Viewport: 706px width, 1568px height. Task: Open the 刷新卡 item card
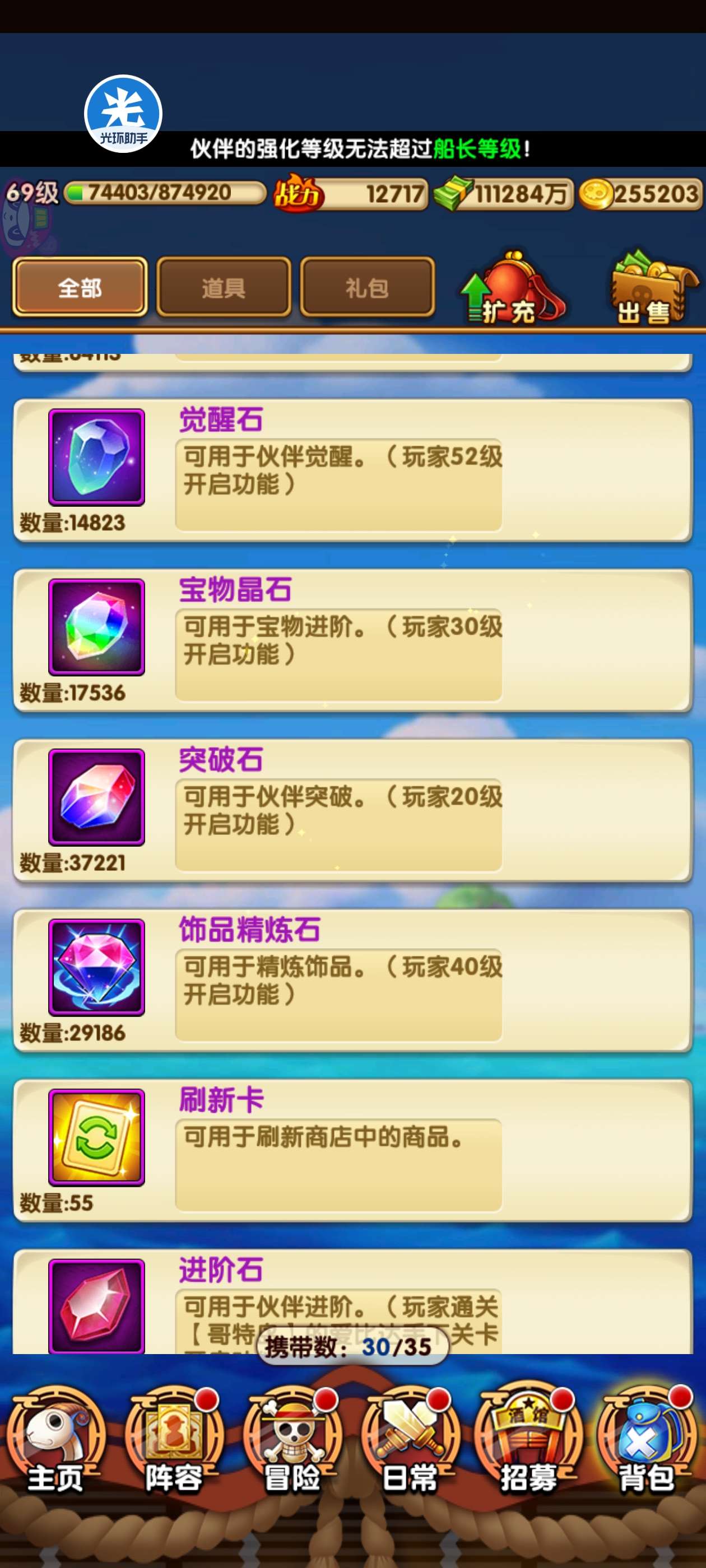[x=352, y=1150]
